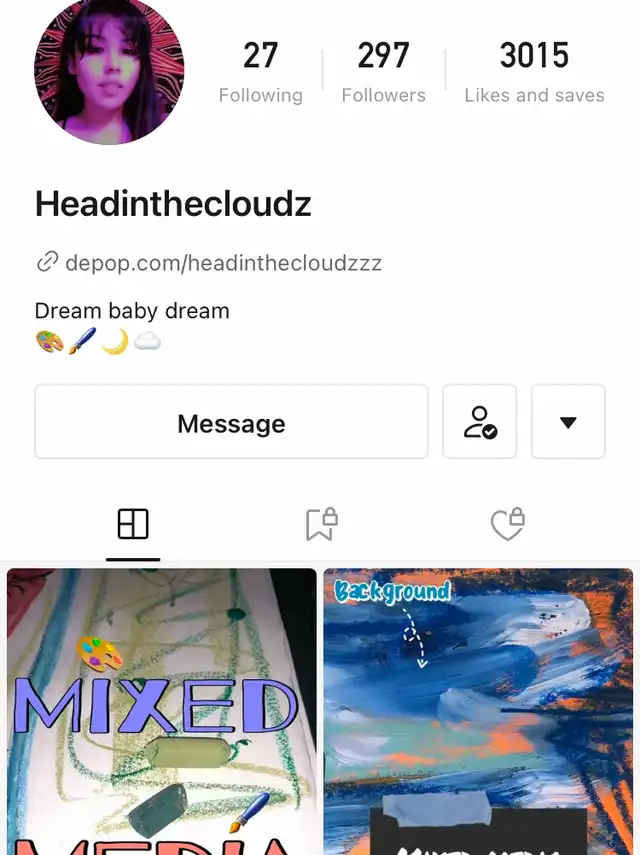
Task: View the 297 Followers list
Action: (383, 72)
